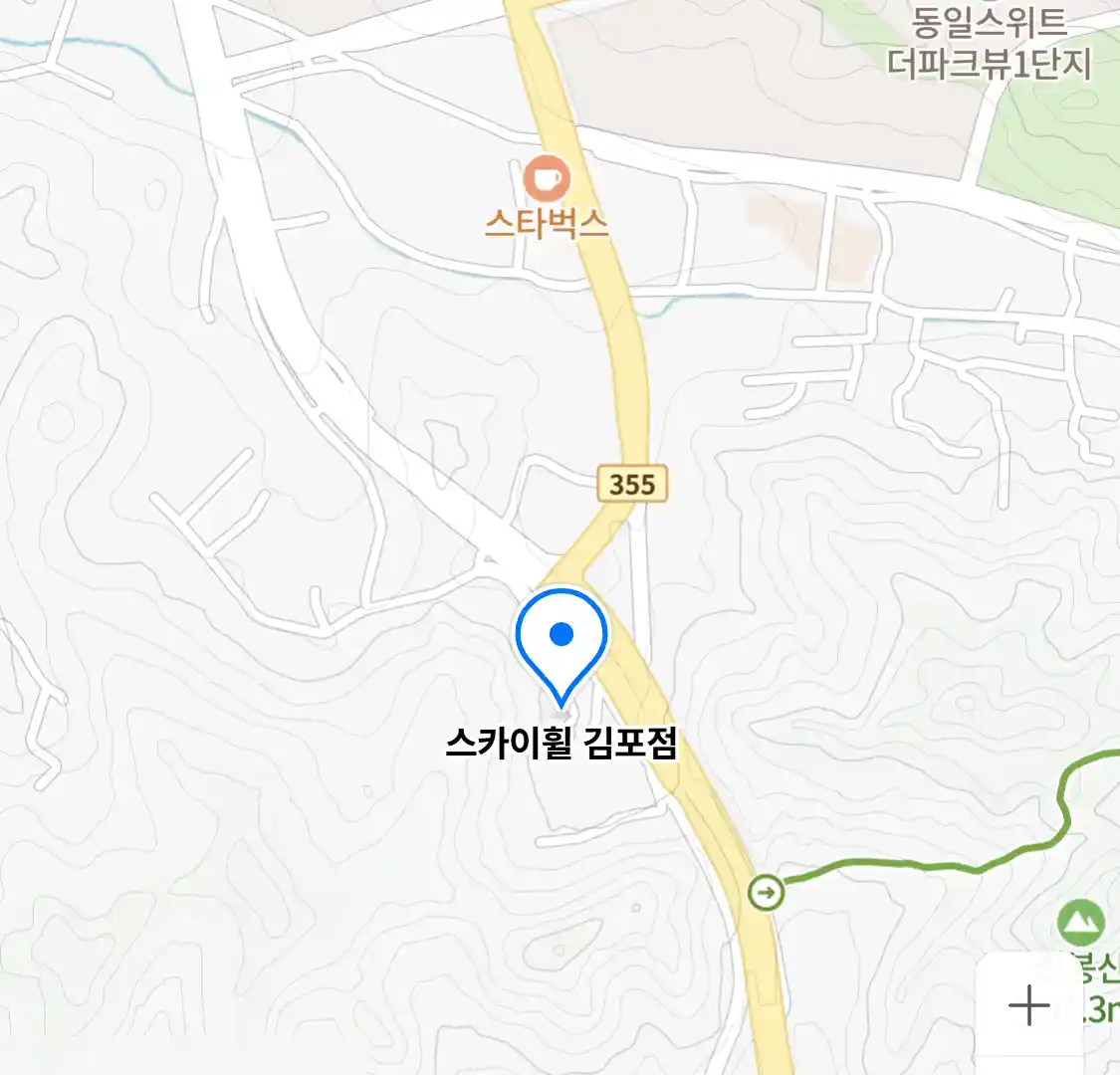Open the 스타벅스 cafe marker
The height and width of the screenshot is (1075, 1120).
[x=547, y=180]
